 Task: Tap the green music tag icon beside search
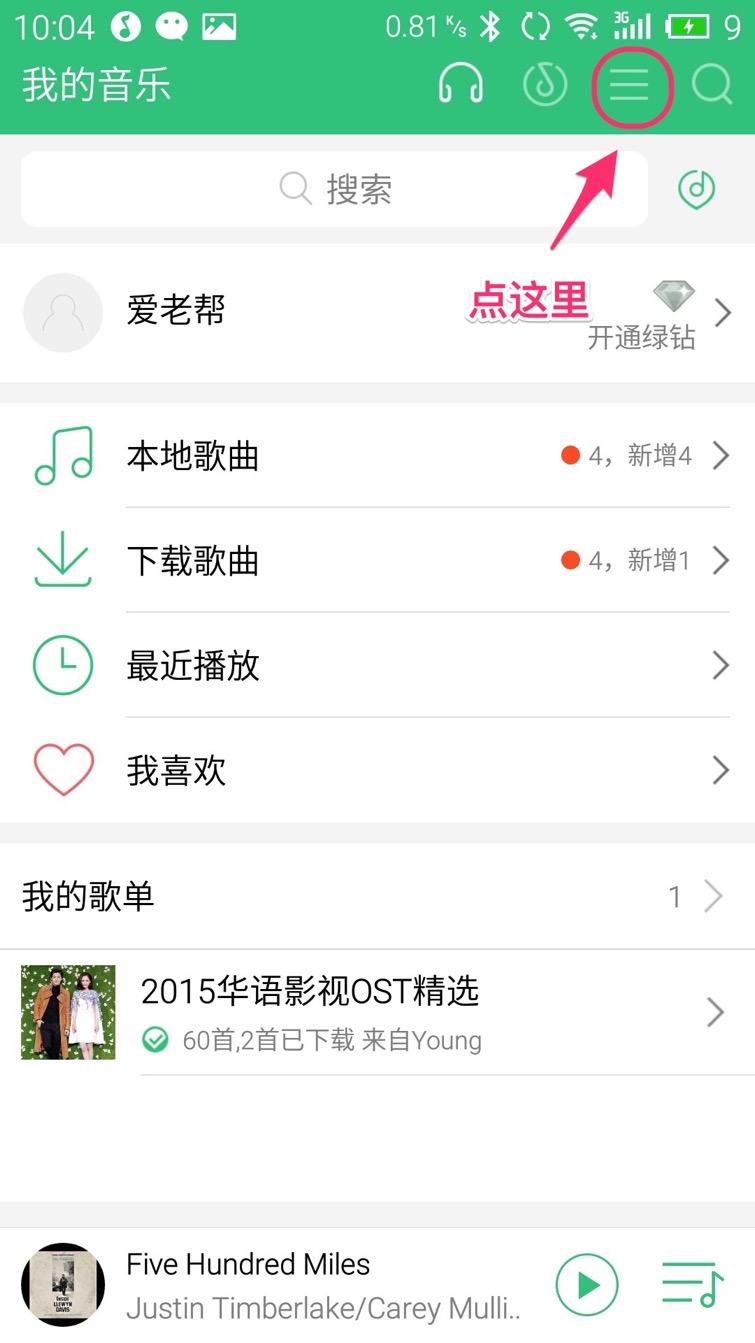[697, 189]
